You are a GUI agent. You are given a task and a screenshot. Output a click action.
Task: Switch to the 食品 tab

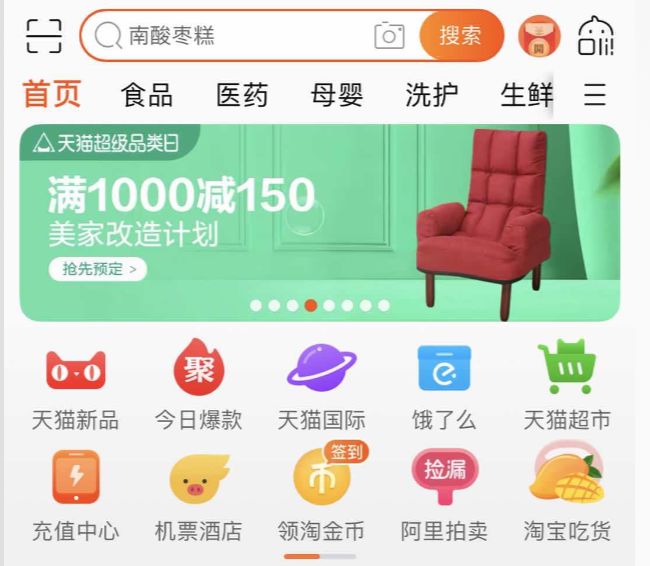(147, 96)
